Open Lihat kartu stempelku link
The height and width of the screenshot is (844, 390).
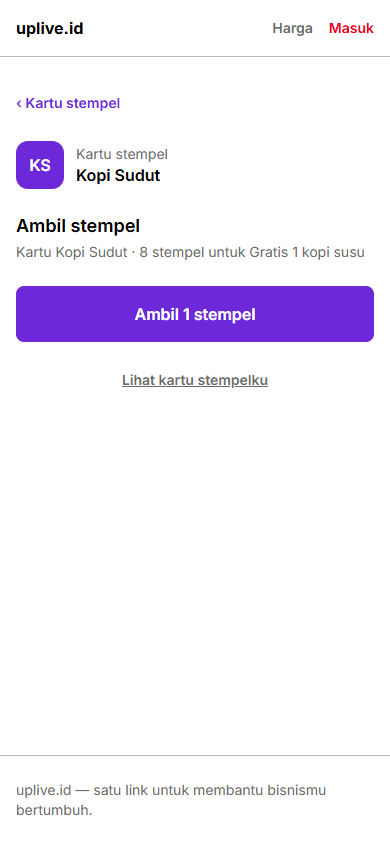195,380
